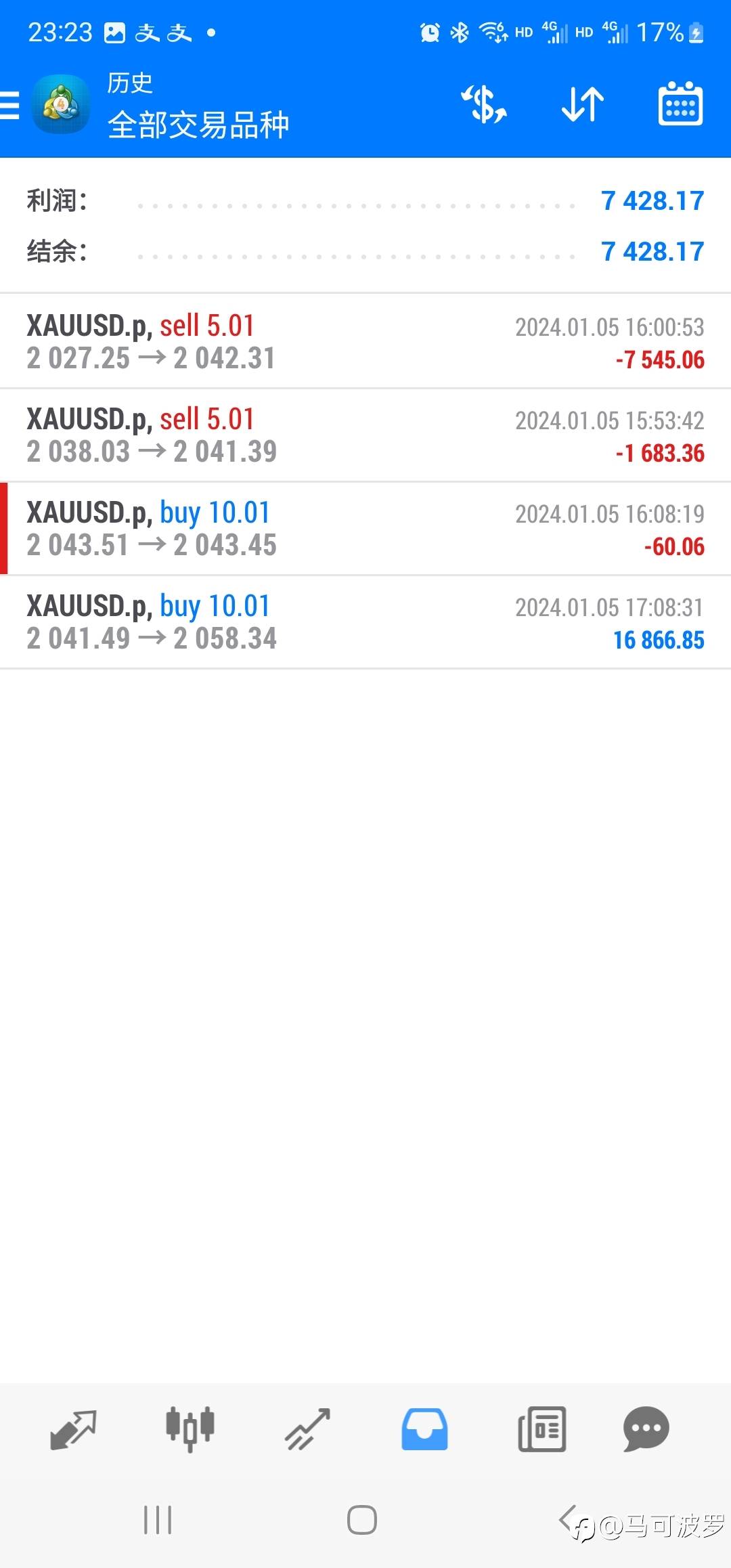Show recent apps

tap(158, 1520)
